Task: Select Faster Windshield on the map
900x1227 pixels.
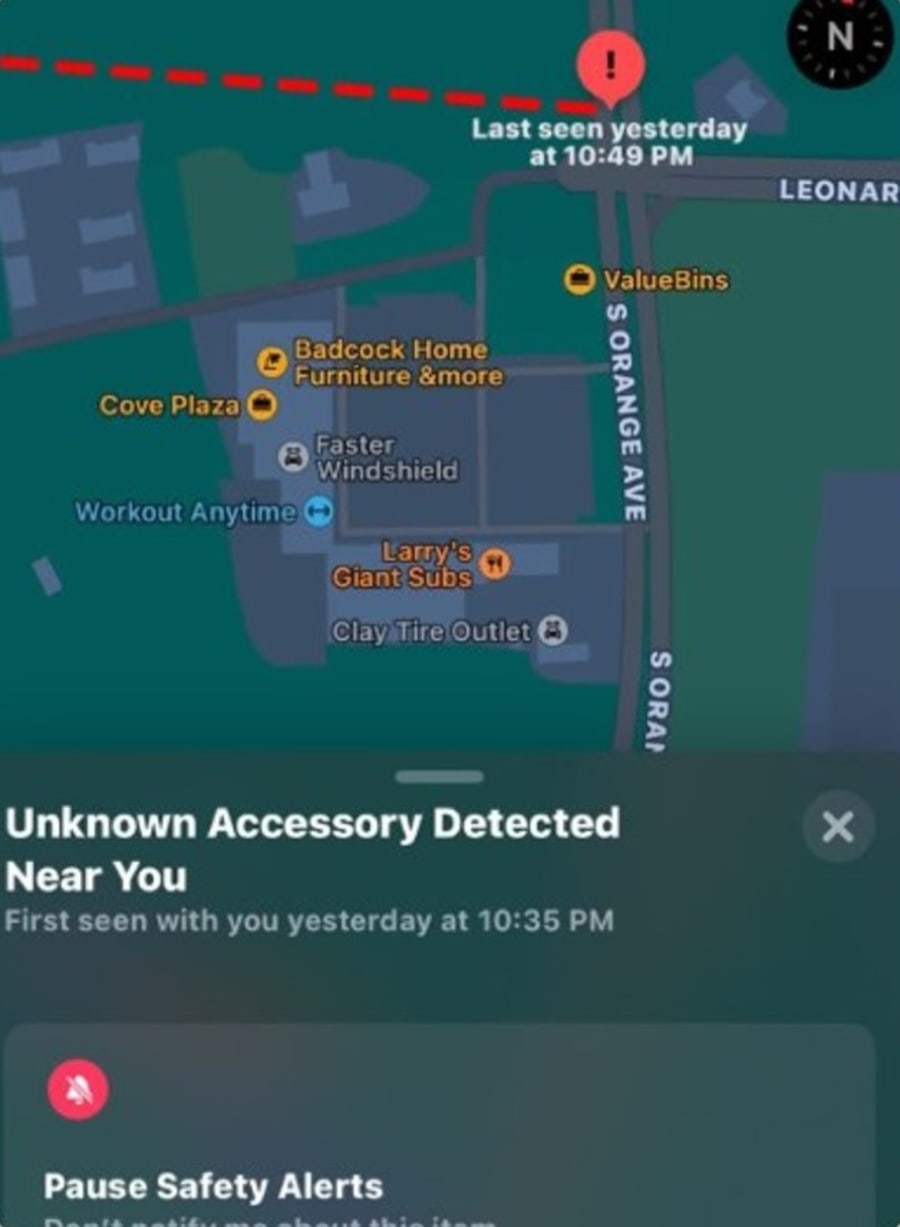Action: tap(293, 457)
